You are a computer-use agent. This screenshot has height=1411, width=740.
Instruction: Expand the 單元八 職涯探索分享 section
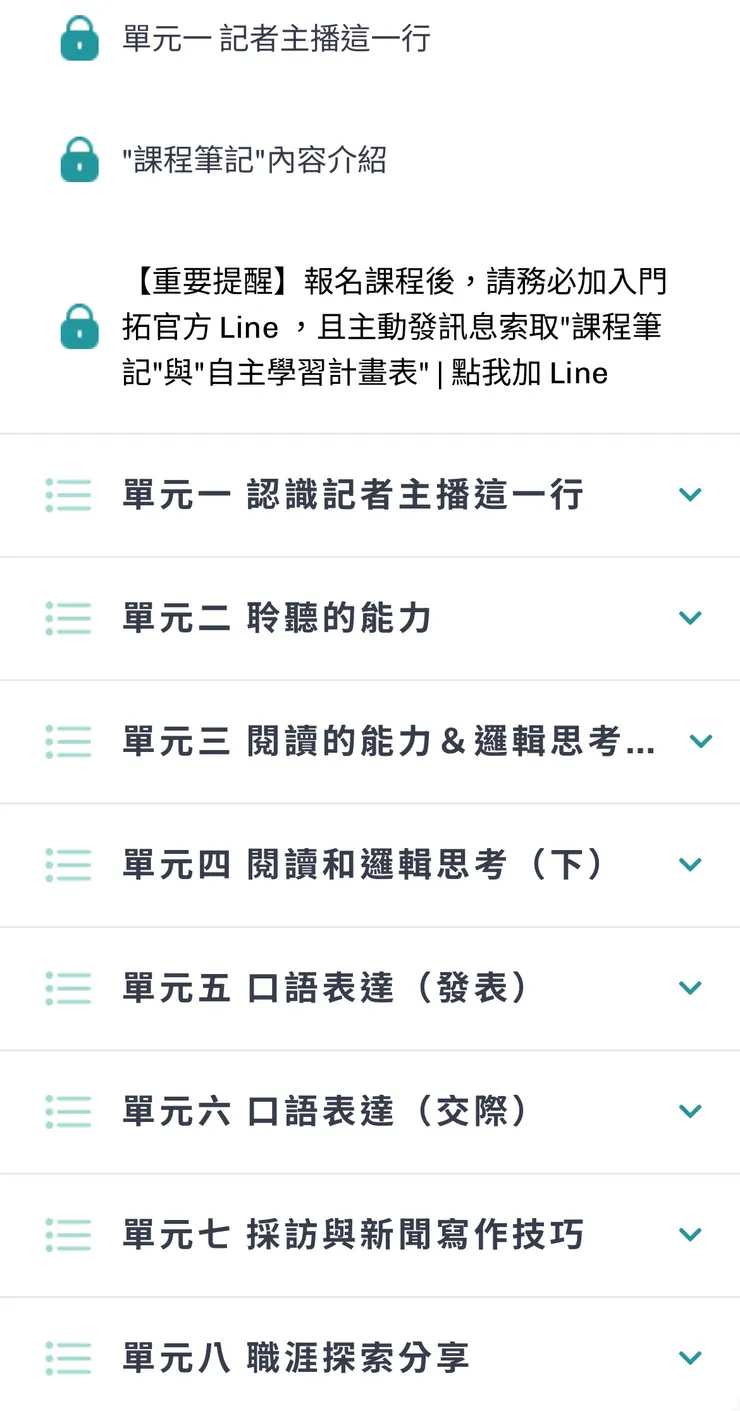[690, 1358]
